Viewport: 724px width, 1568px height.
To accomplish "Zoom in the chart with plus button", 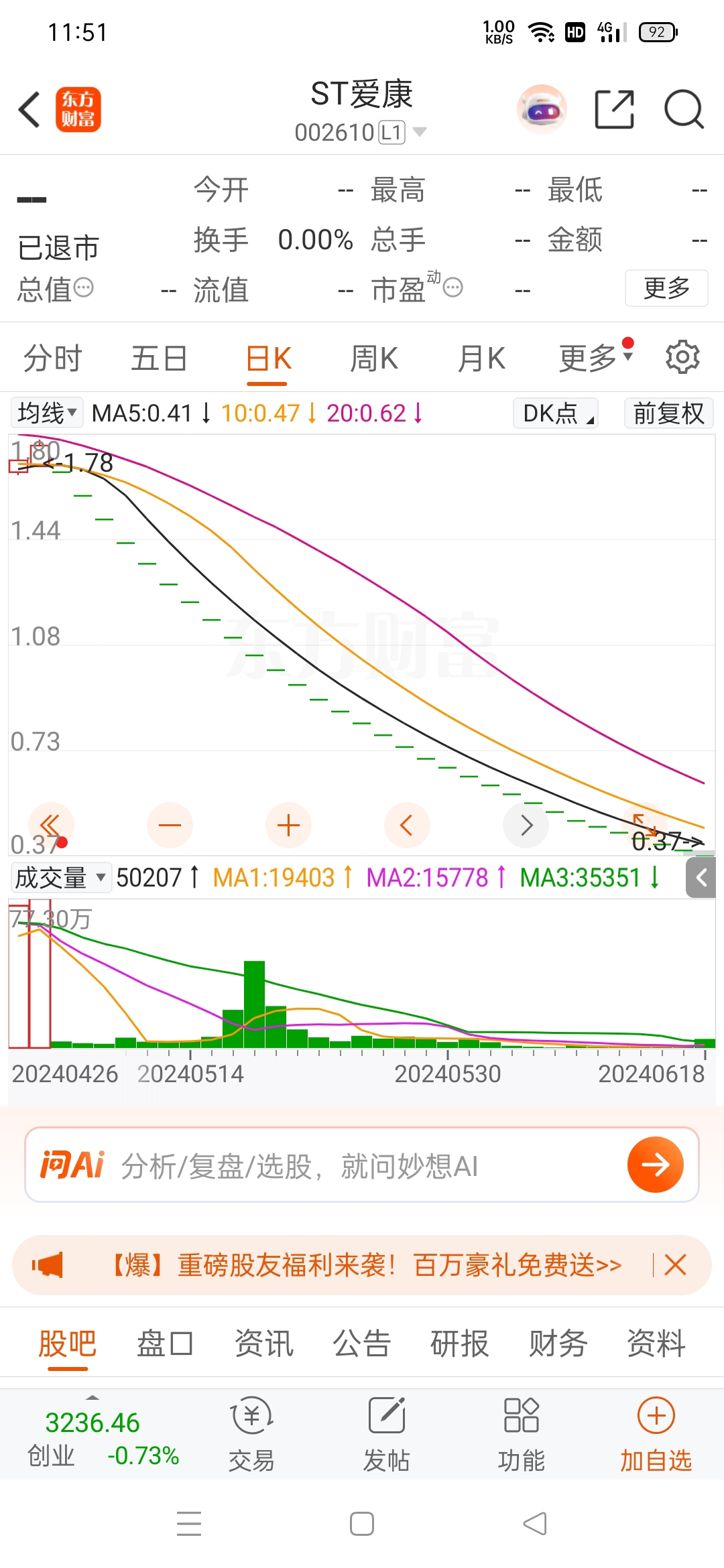I will pyautogui.click(x=288, y=825).
